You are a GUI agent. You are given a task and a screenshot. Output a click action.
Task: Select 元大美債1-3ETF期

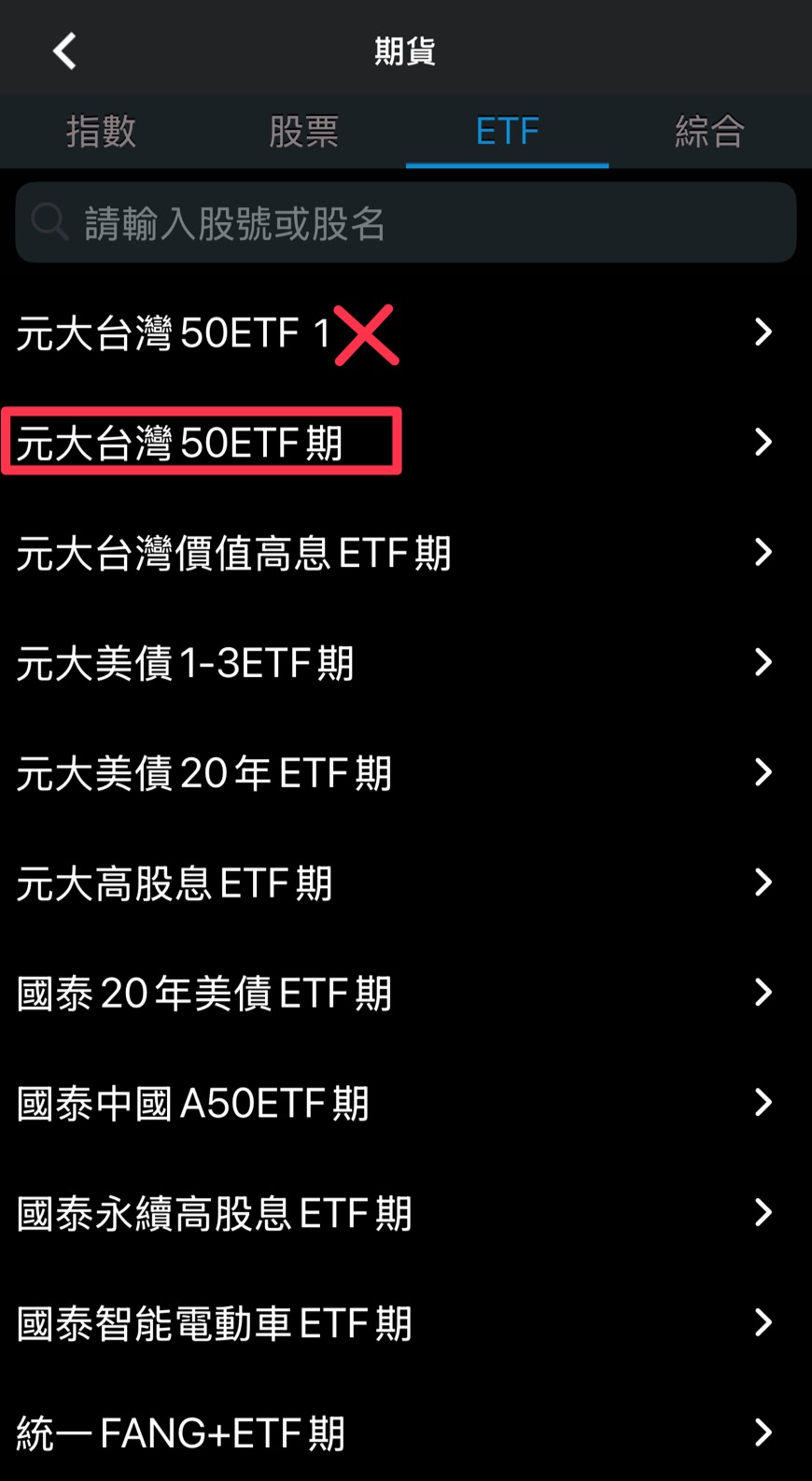[406, 662]
